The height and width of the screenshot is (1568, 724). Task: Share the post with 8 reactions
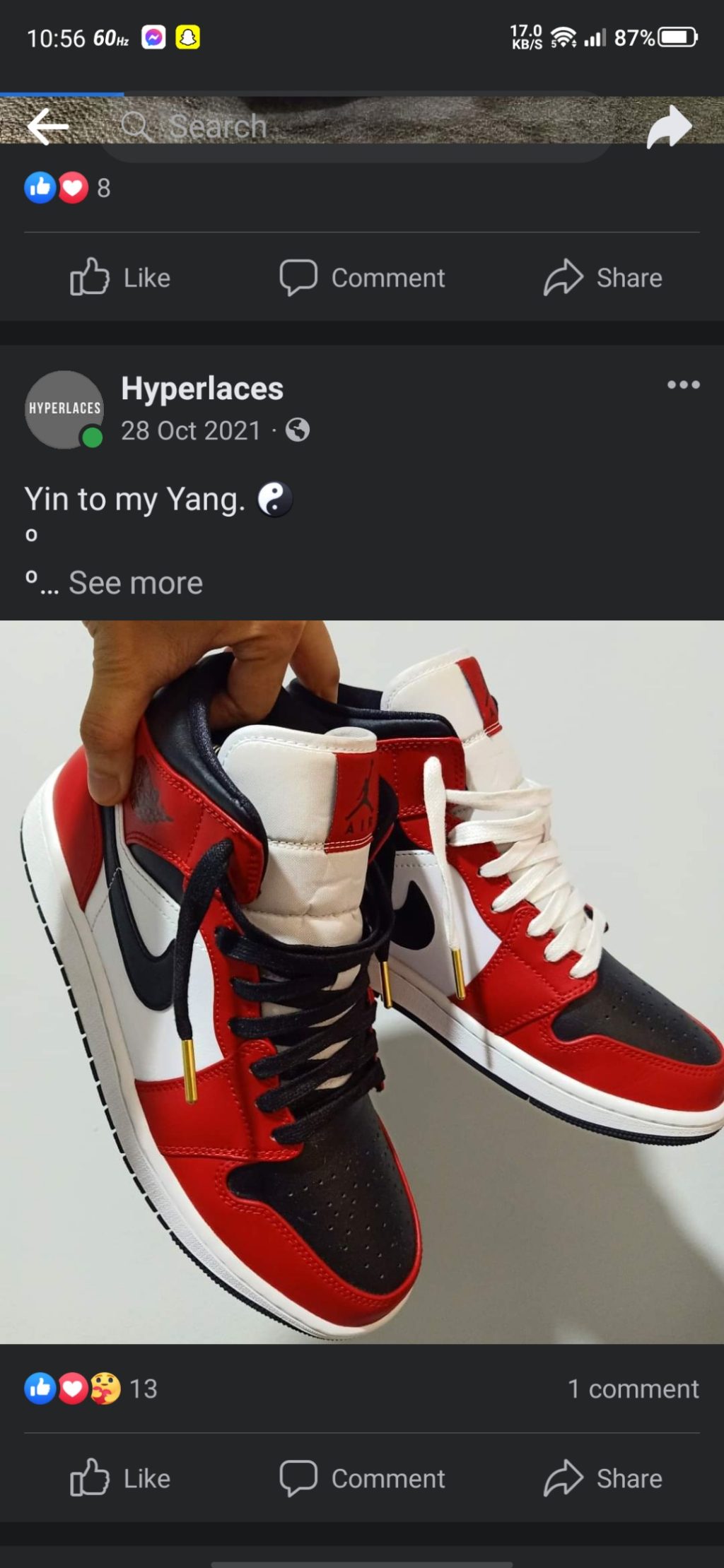(602, 278)
